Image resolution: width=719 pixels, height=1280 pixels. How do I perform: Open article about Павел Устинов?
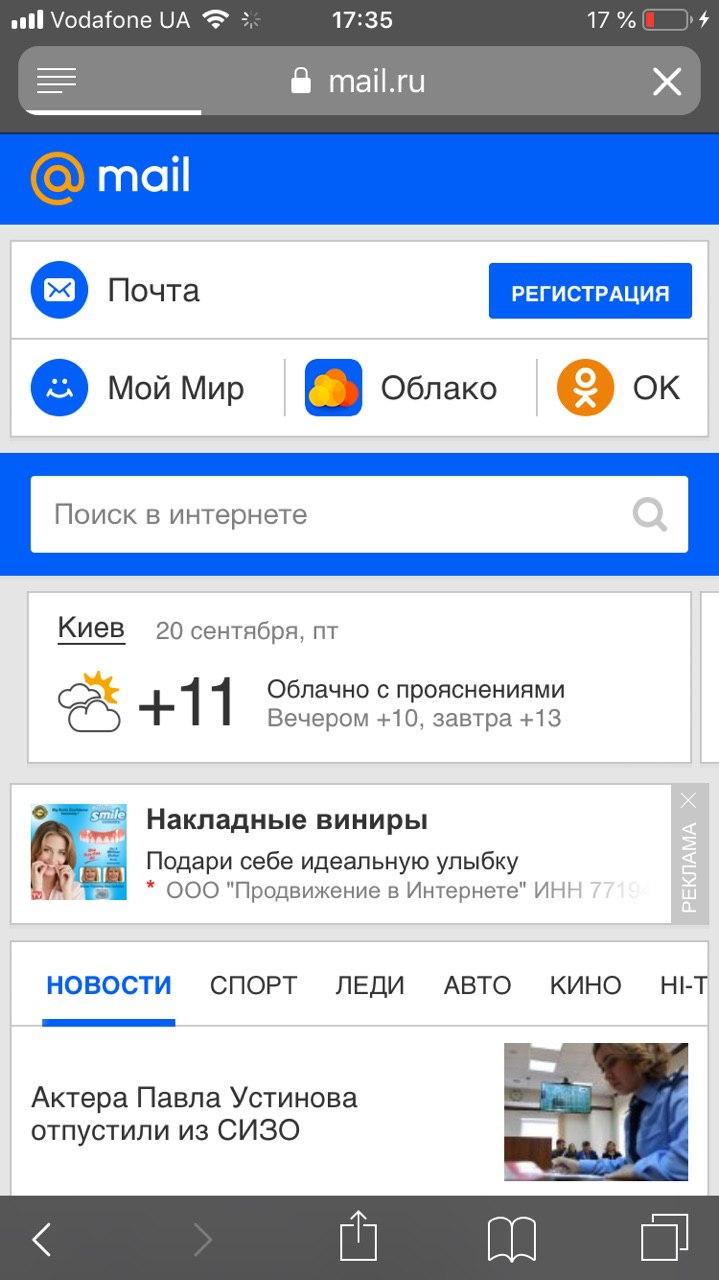(194, 1114)
